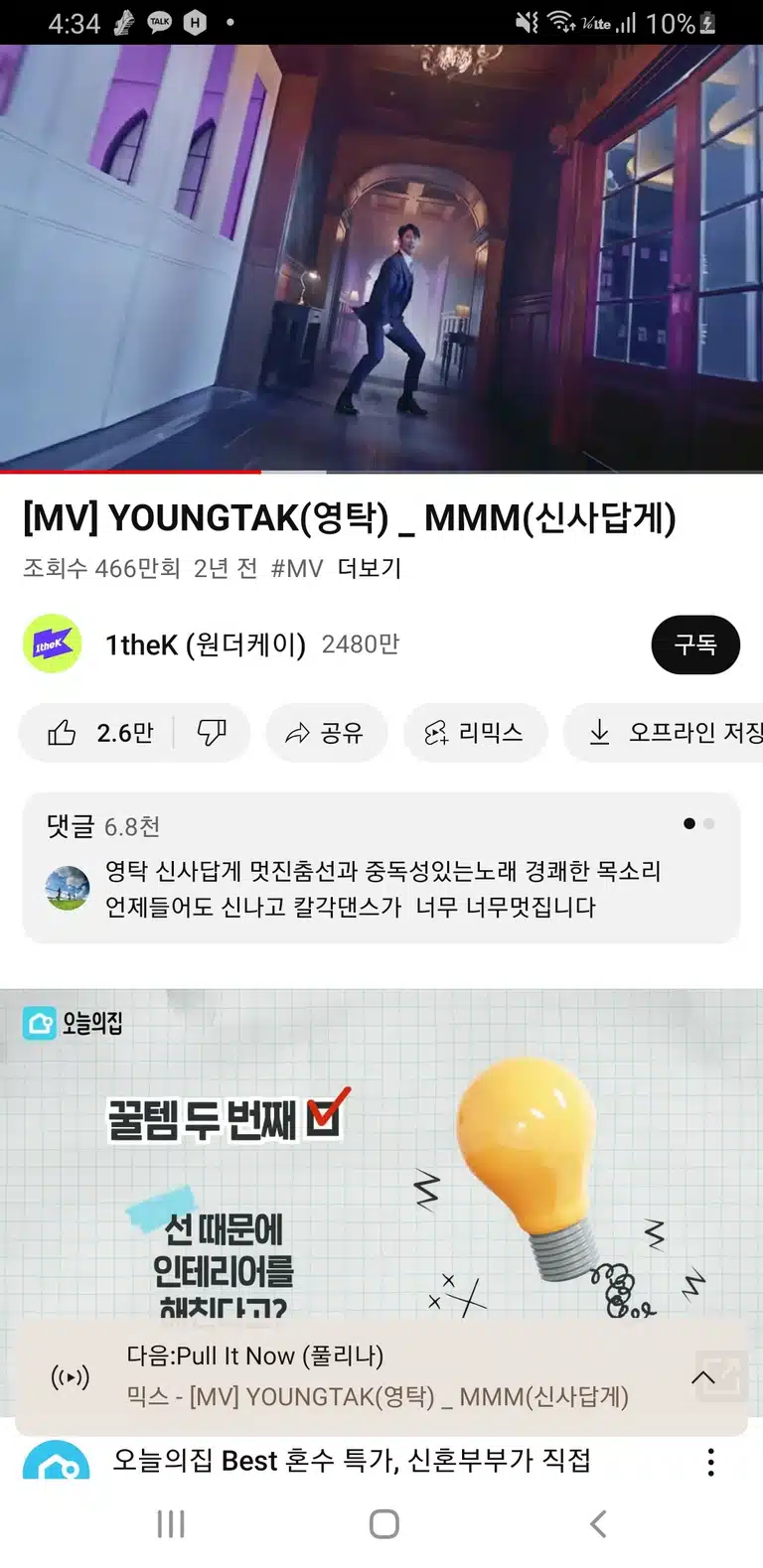Open overflow menu for 오늘의집 ad
This screenshot has width=763, height=1568.
coord(710,1461)
